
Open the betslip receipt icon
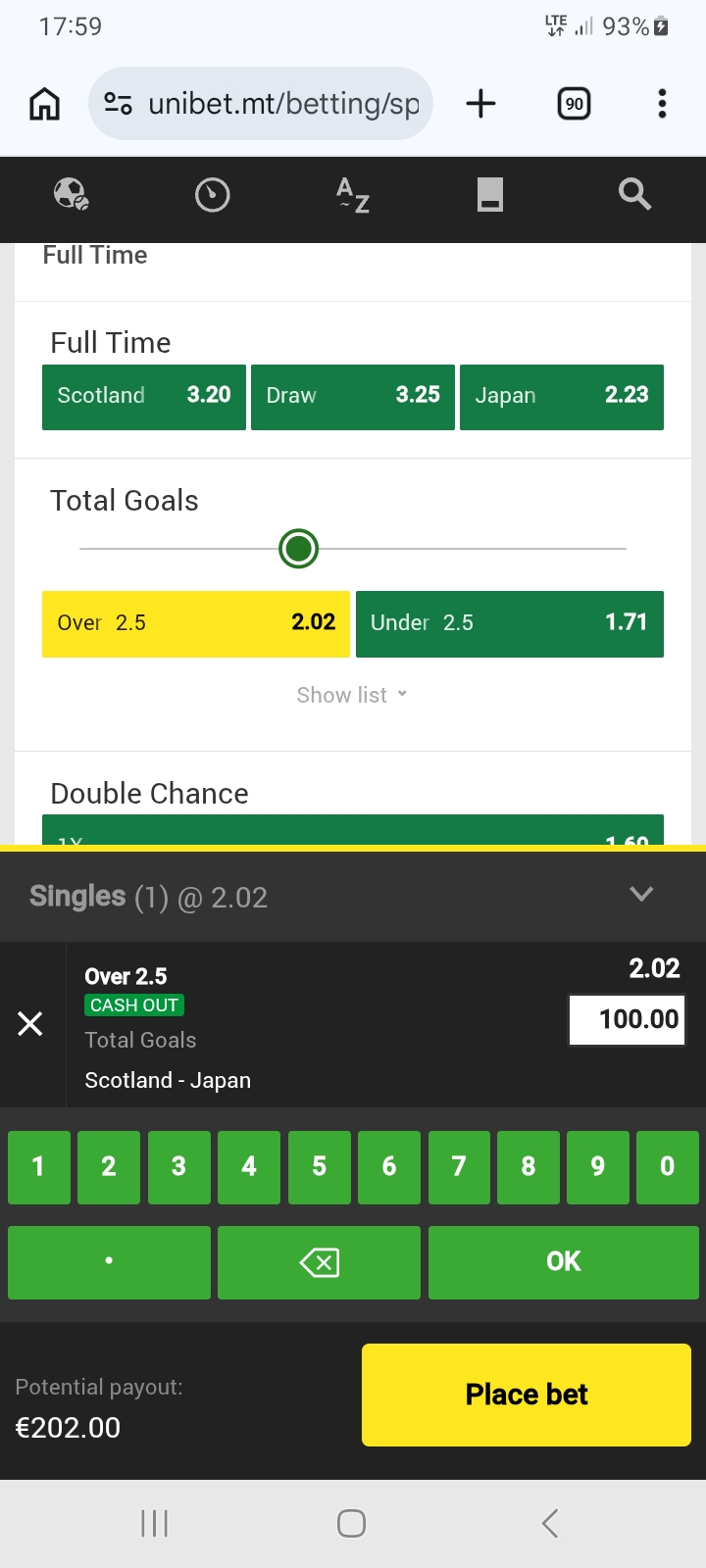point(490,195)
